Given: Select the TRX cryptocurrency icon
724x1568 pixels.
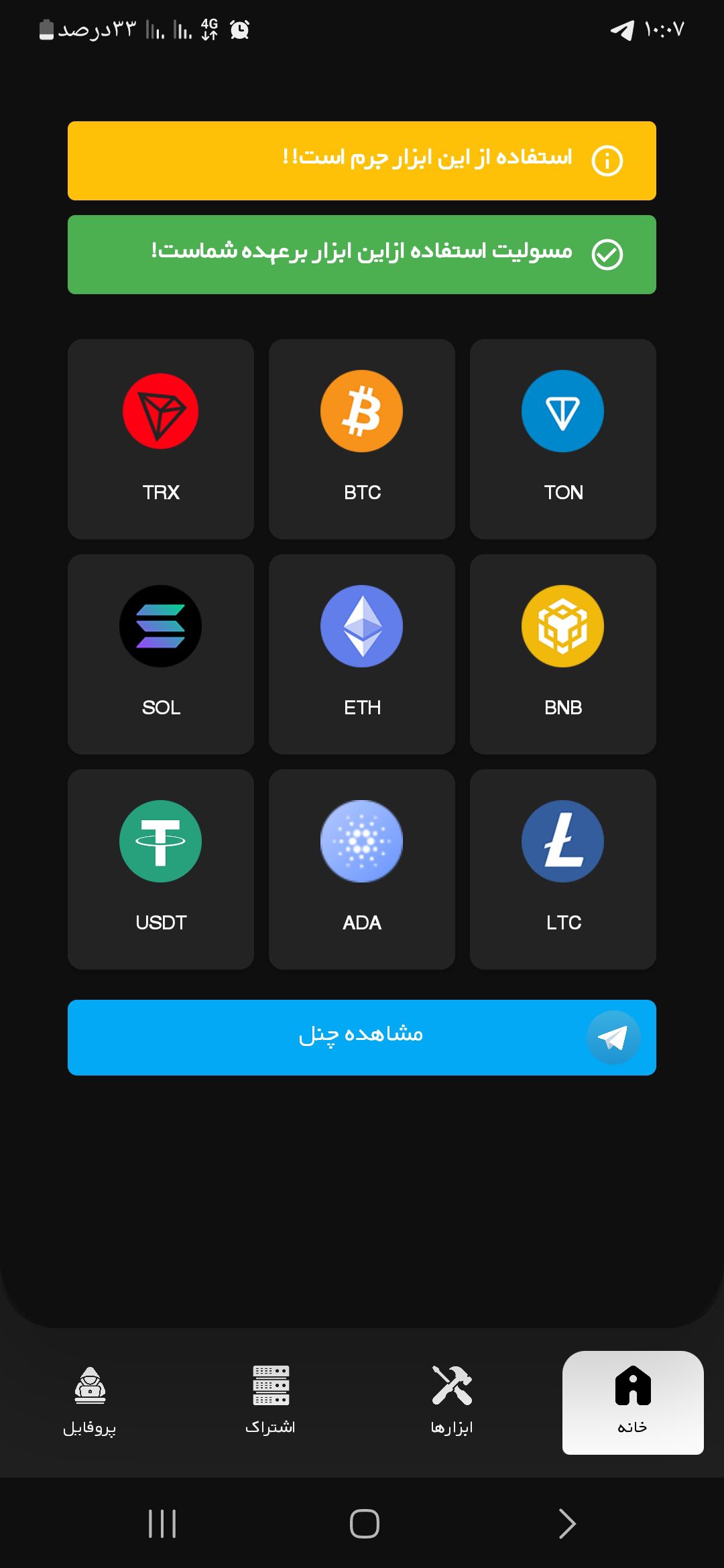Looking at the screenshot, I should pyautogui.click(x=160, y=410).
